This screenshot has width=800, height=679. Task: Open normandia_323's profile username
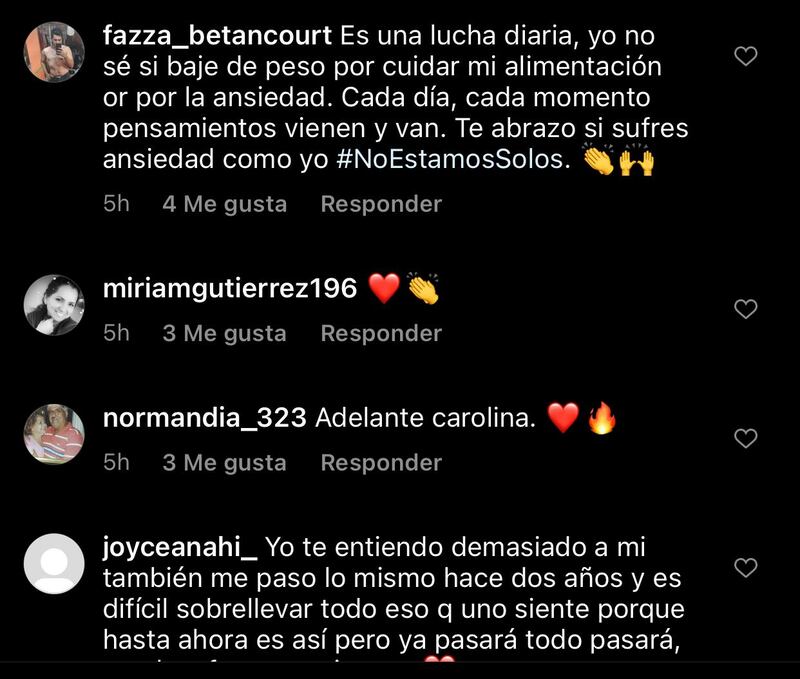click(204, 419)
